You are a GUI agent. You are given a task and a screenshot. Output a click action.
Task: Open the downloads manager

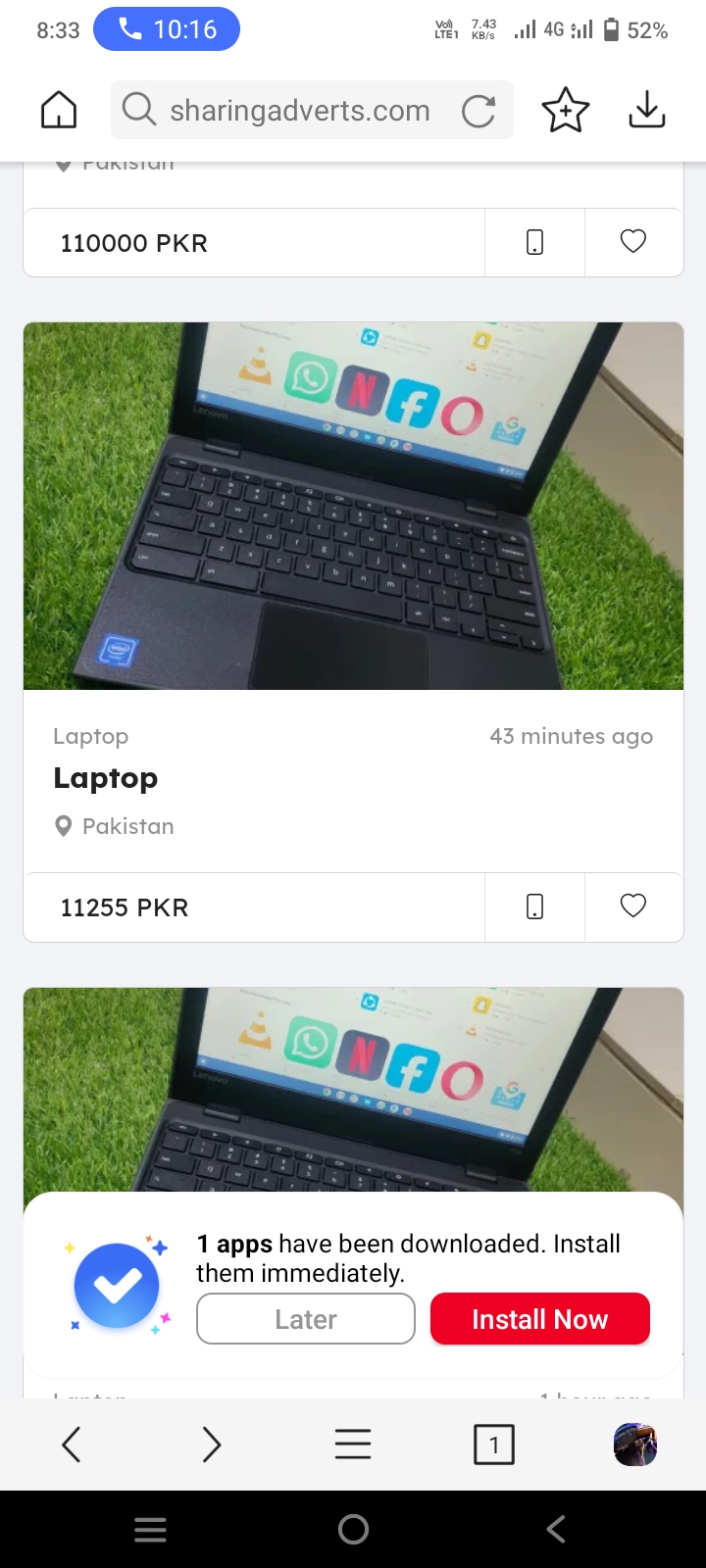click(646, 110)
